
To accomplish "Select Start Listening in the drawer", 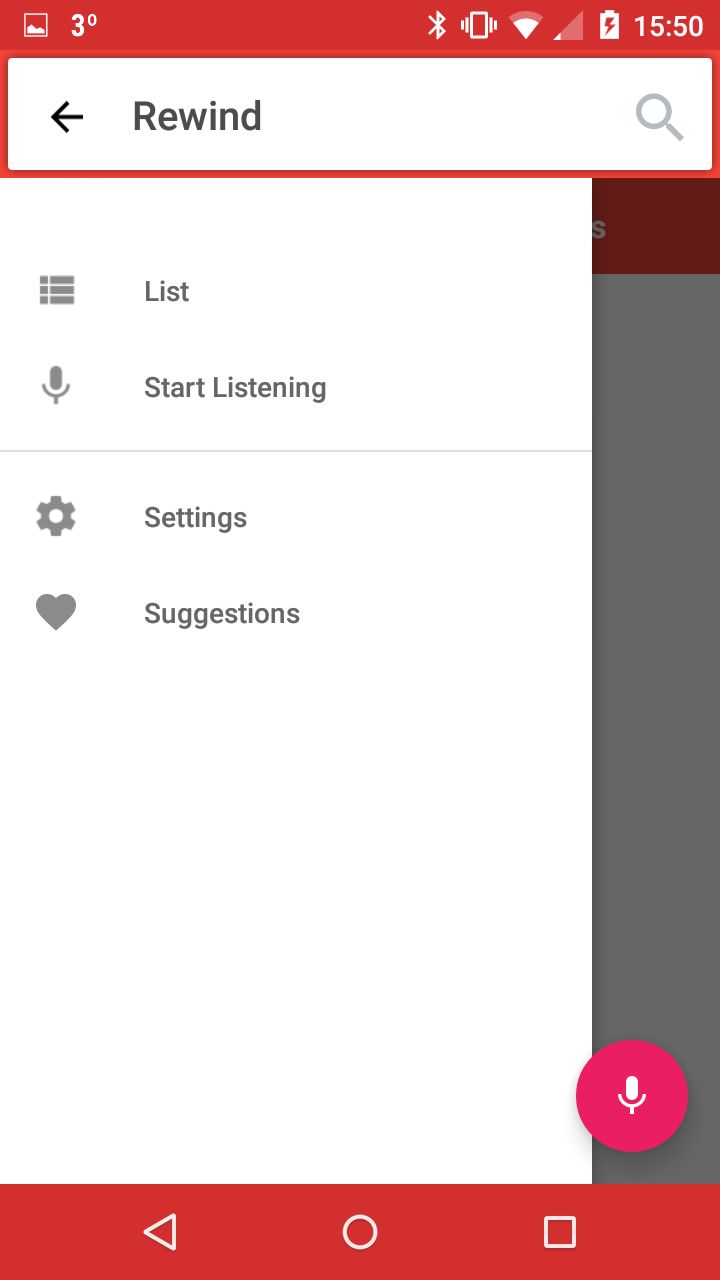I will point(296,387).
